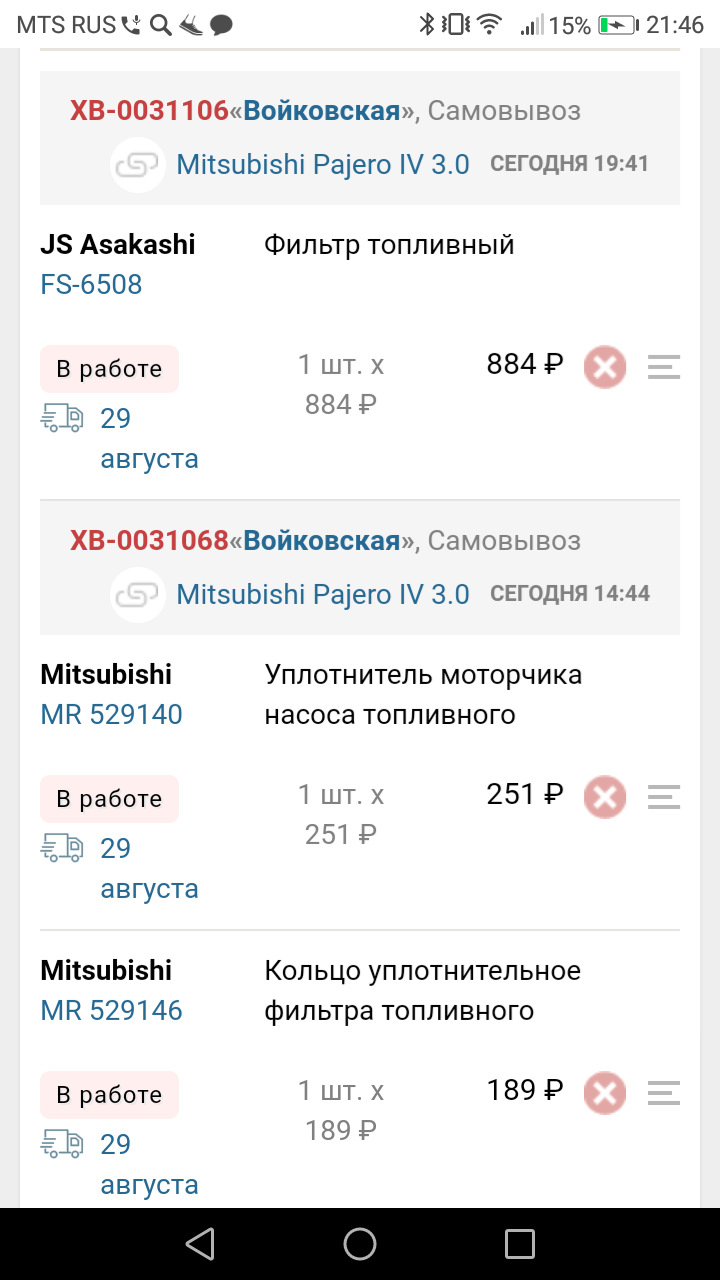
Task: Open order number ХВ-0031106
Action: (x=149, y=111)
